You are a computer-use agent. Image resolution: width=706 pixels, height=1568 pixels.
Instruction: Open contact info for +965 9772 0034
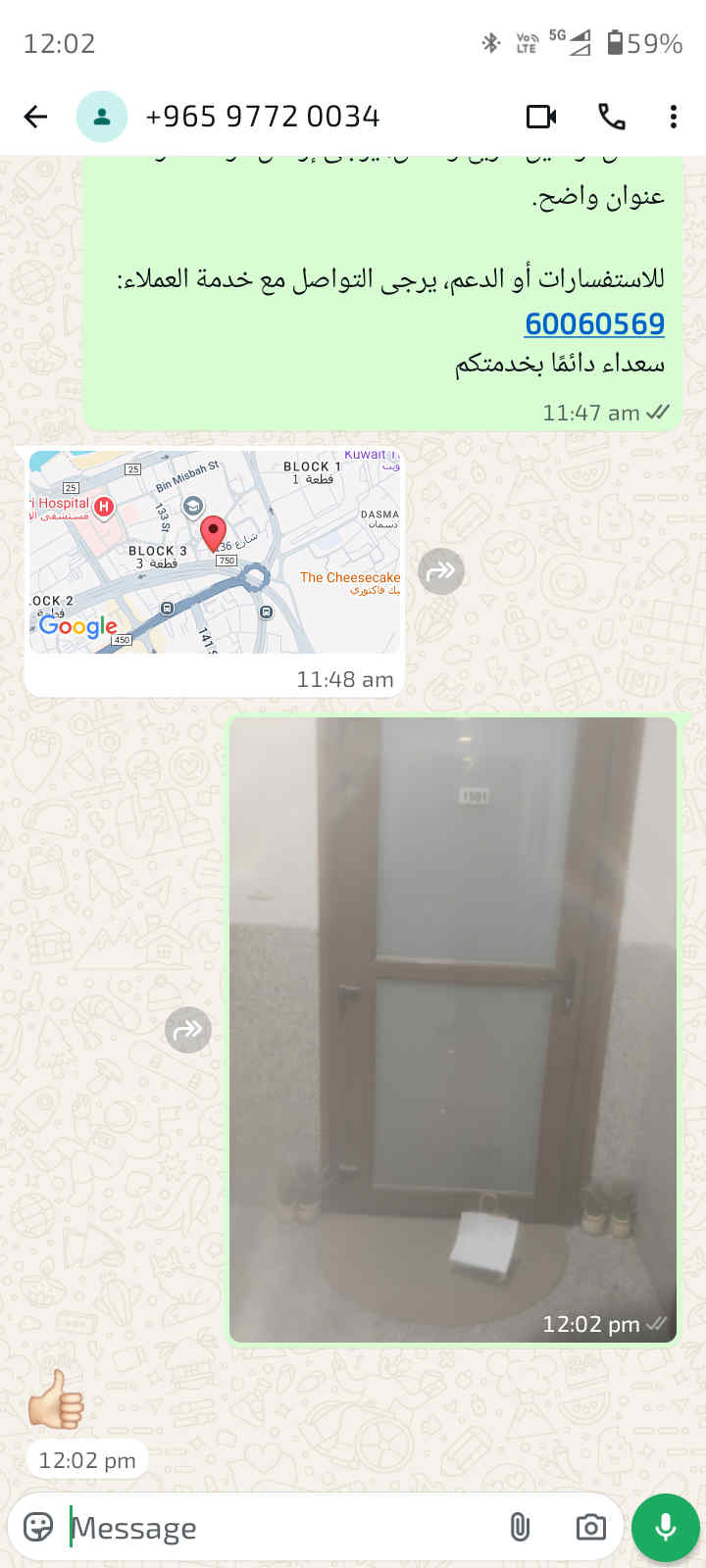(x=262, y=117)
